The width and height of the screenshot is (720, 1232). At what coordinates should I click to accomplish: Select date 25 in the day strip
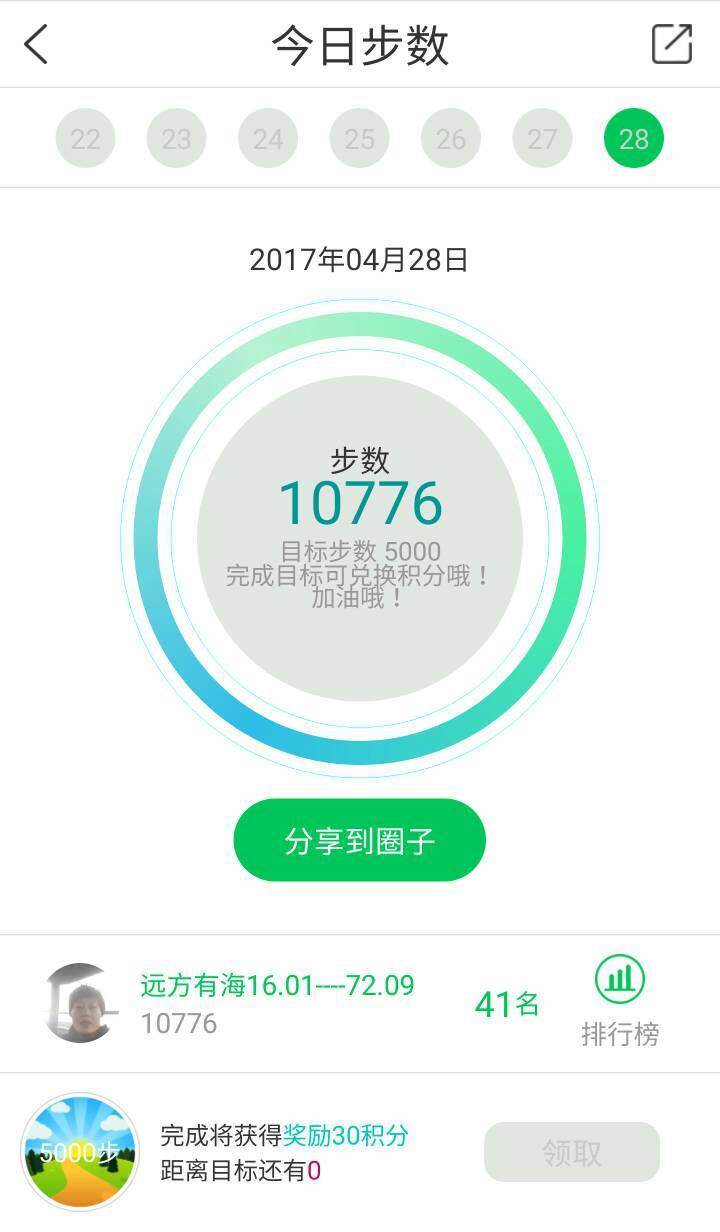359,138
